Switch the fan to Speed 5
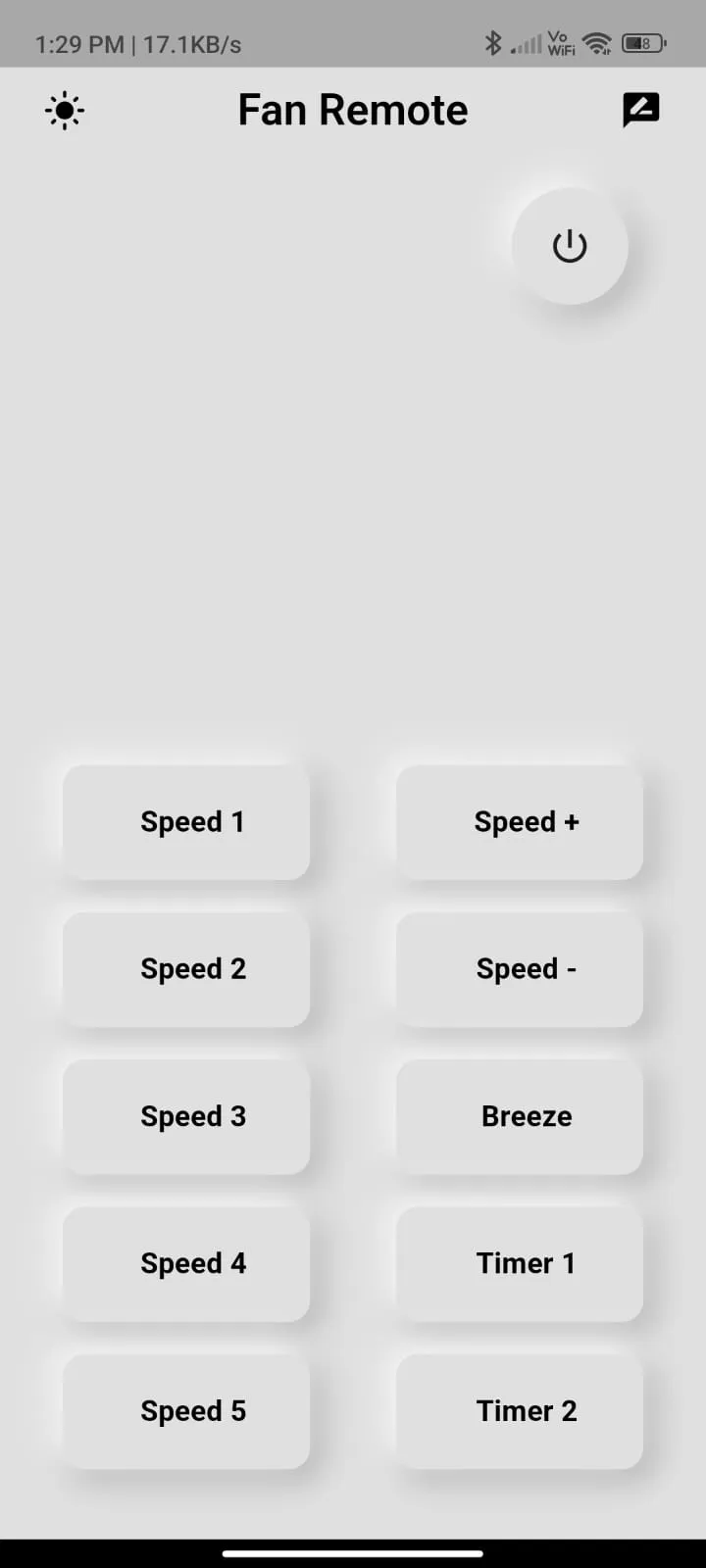This screenshot has height=1568, width=706. (186, 1411)
